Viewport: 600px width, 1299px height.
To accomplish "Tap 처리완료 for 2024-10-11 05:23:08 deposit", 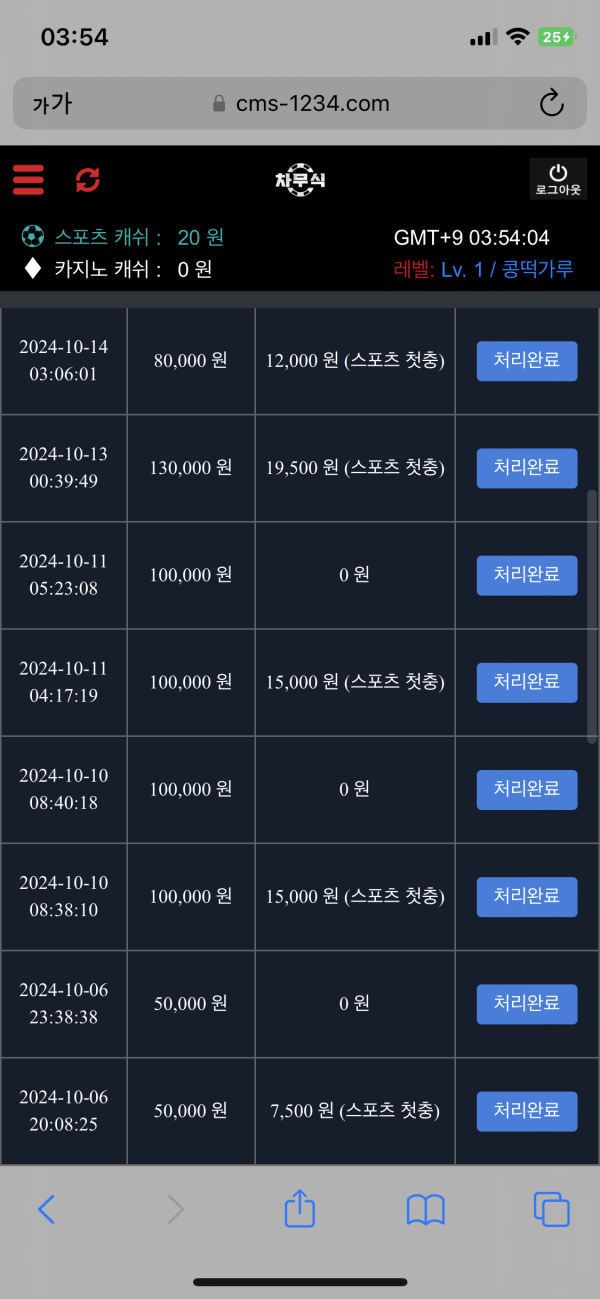I will click(x=527, y=575).
